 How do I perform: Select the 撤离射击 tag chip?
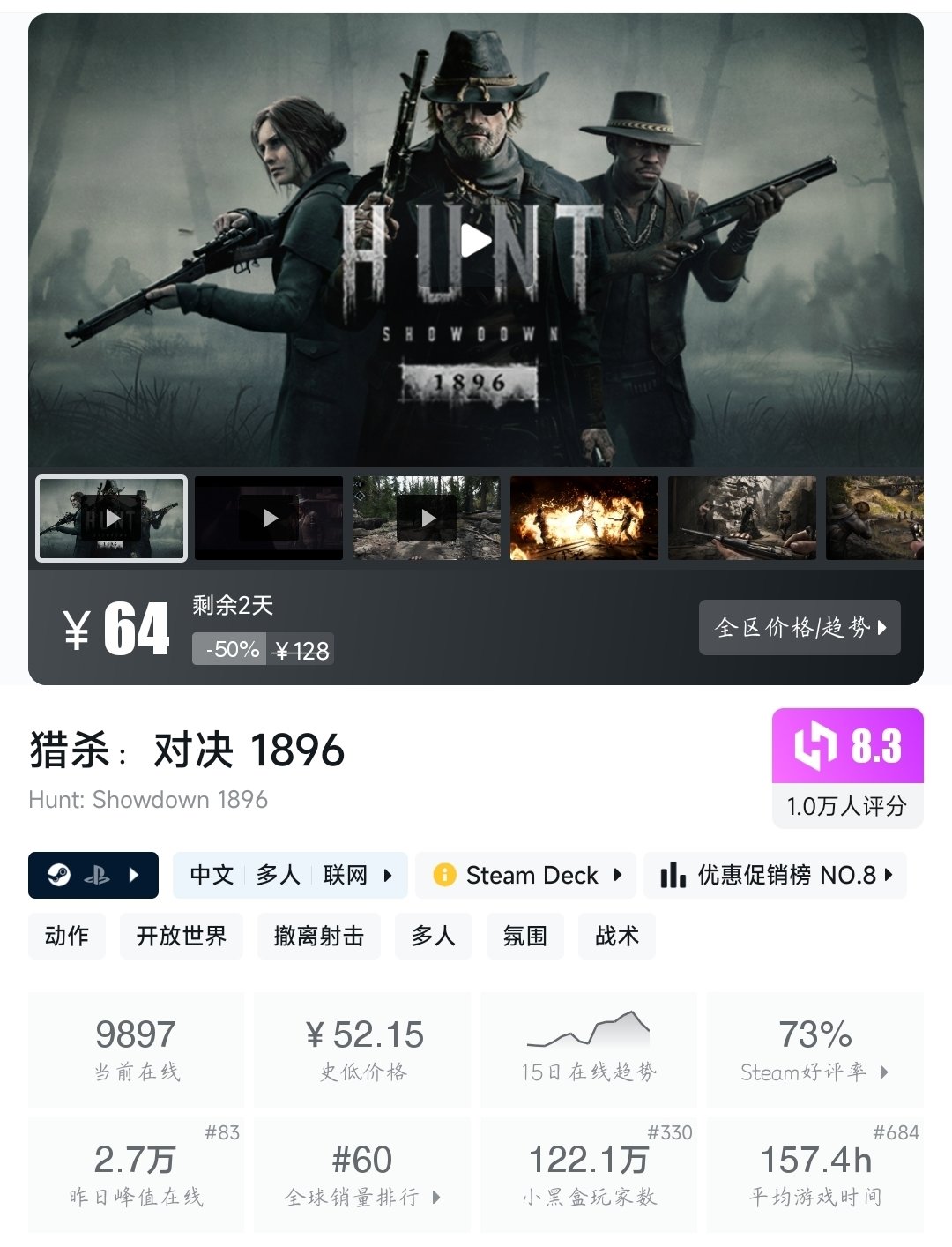click(319, 936)
